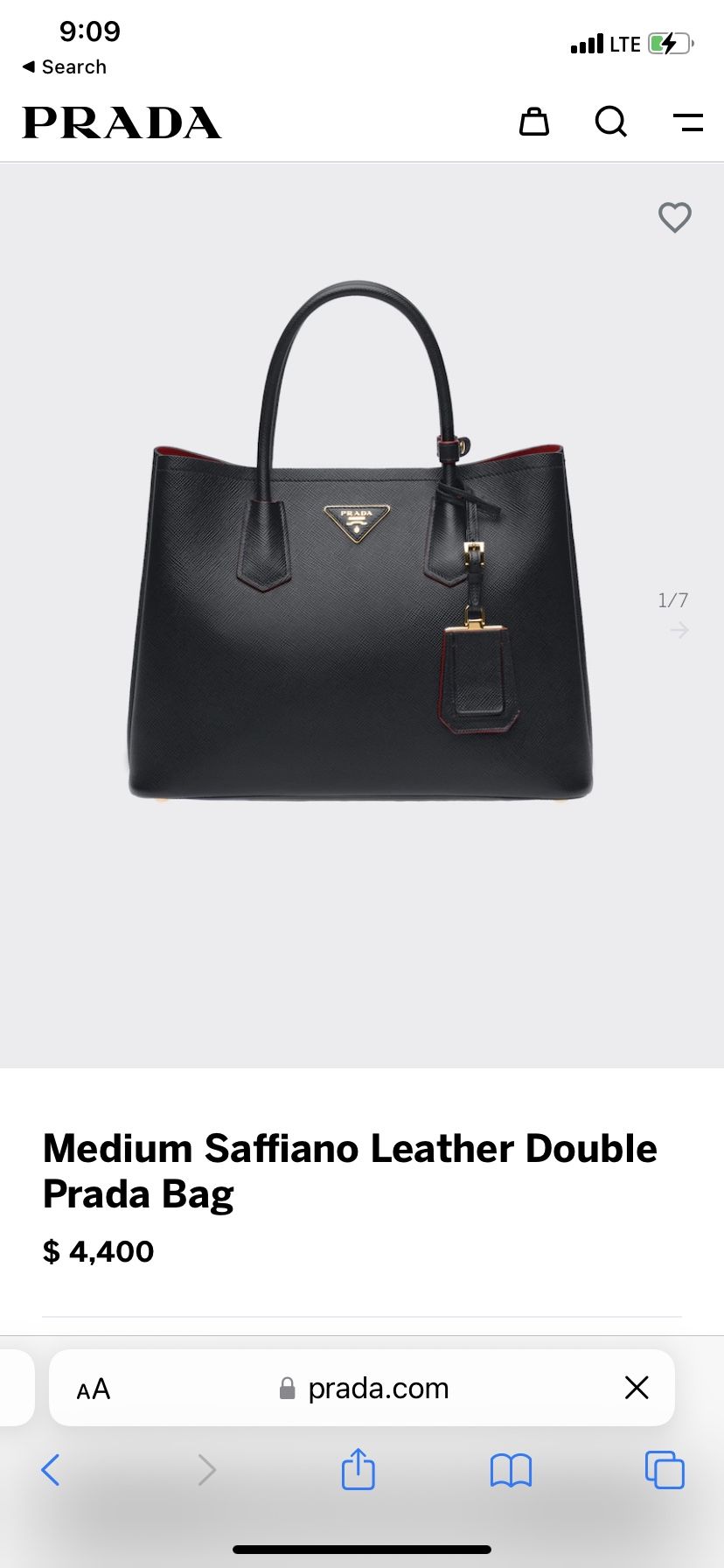Share this page from Safari toolbar
Image resolution: width=724 pixels, height=1568 pixels.
[358, 1469]
